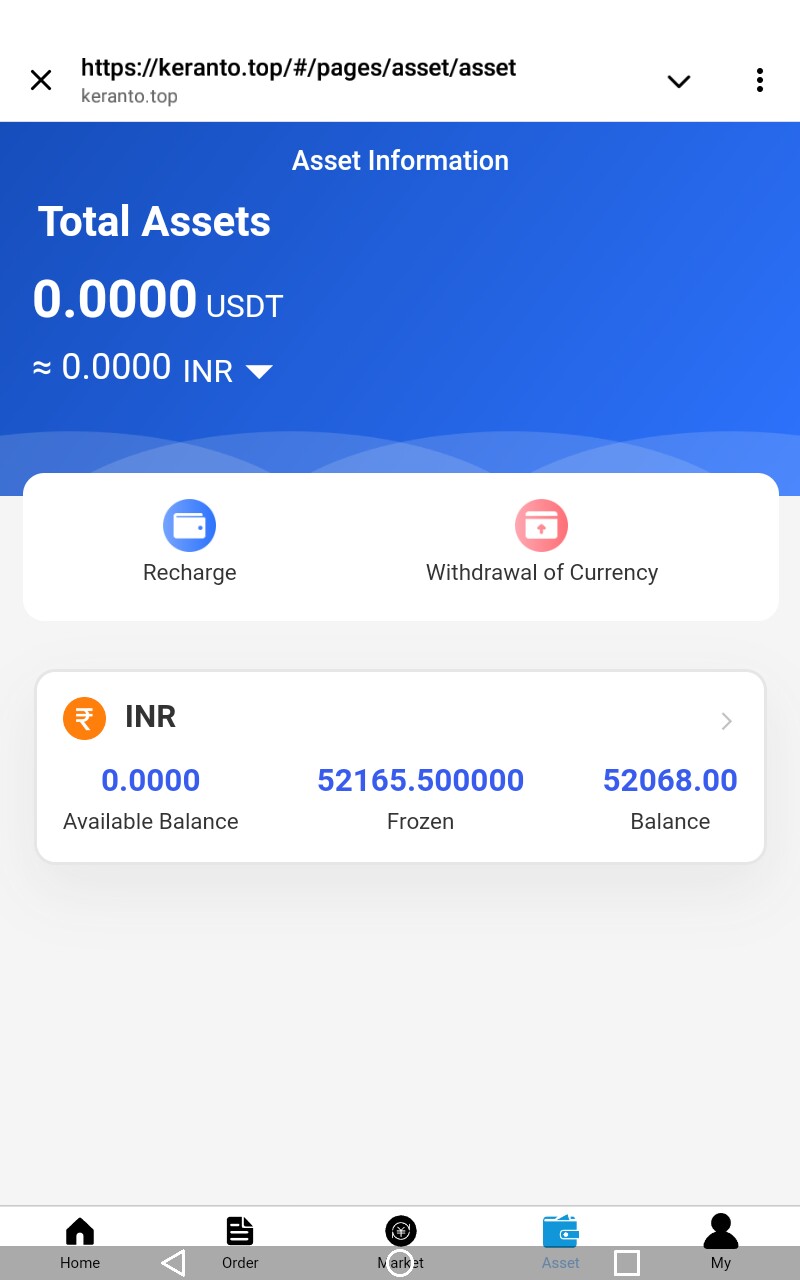Tap the system back button
This screenshot has width=800, height=1280.
[173, 1263]
